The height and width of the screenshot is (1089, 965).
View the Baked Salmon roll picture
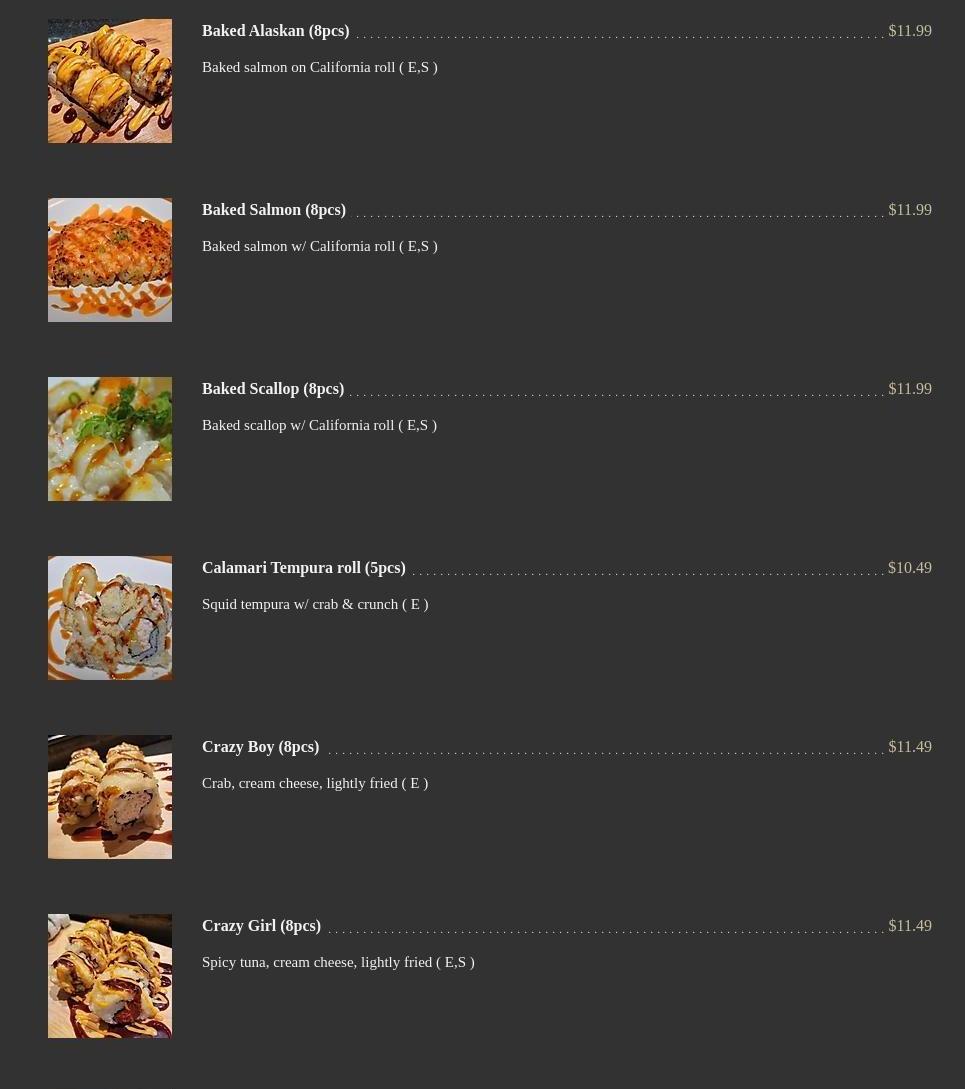pos(110,260)
